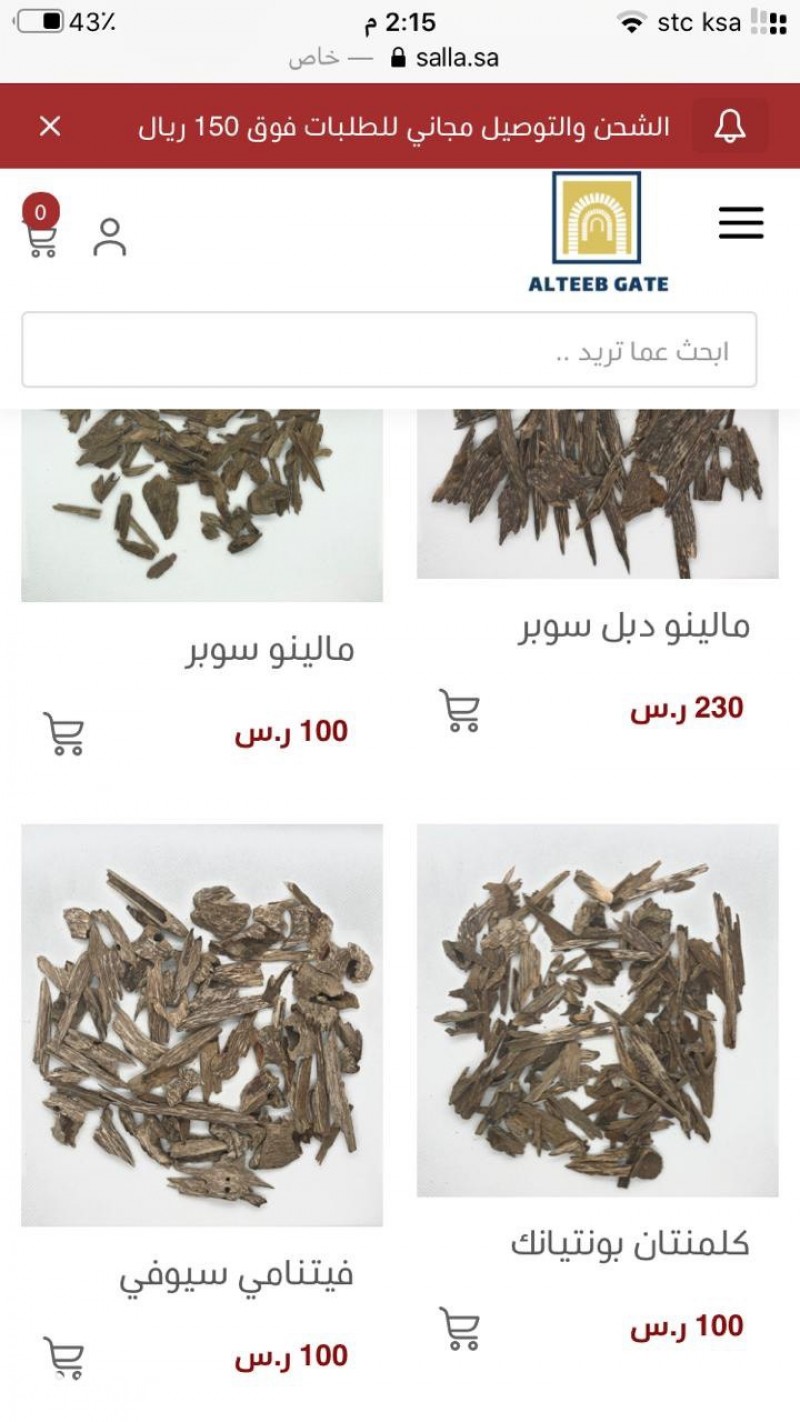
Task: Open the كلمنتان بونتيانك product image
Action: (597, 1010)
